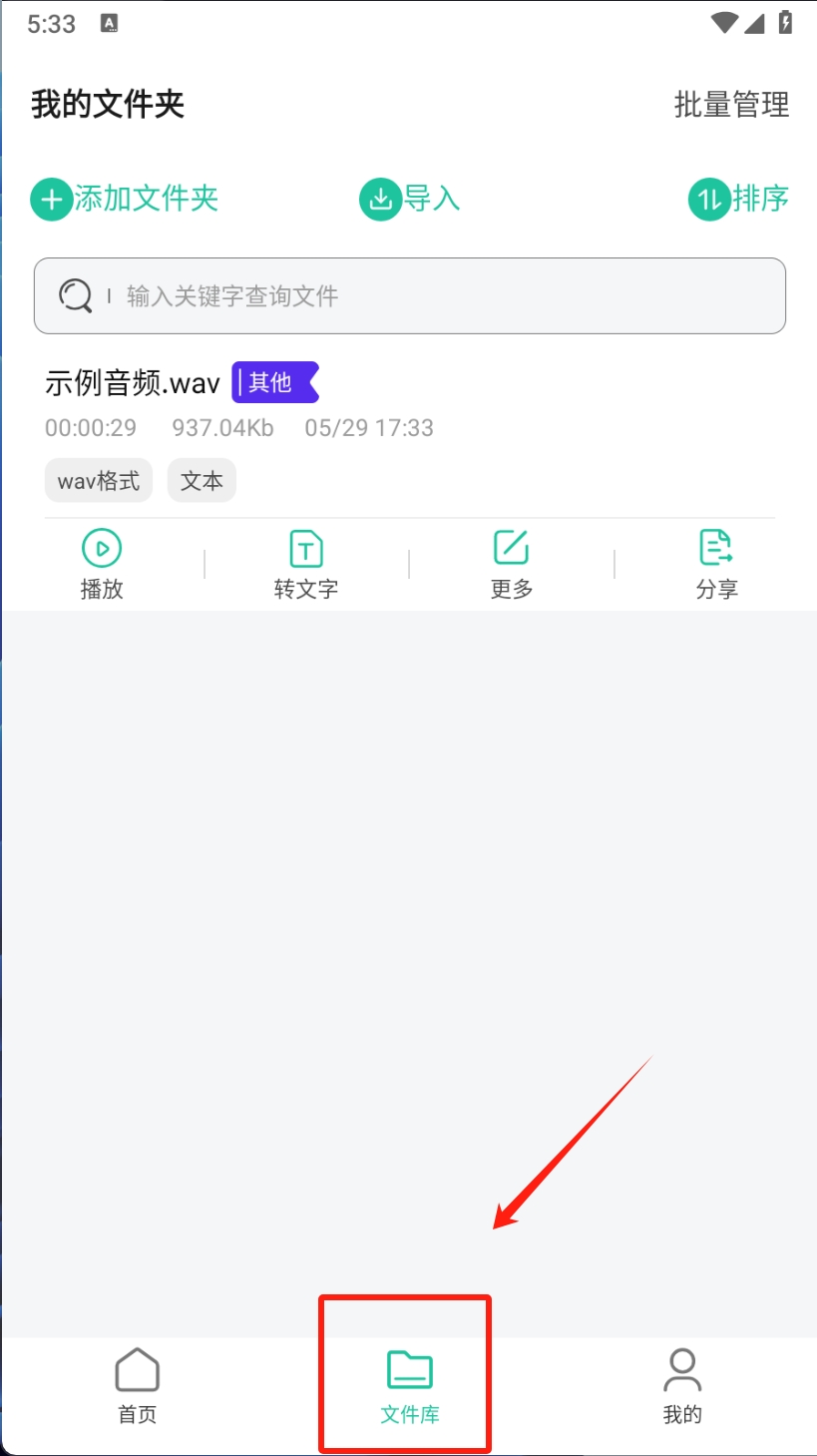The height and width of the screenshot is (1456, 817).
Task: Switch to the 文件库 tab
Action: tap(409, 1385)
